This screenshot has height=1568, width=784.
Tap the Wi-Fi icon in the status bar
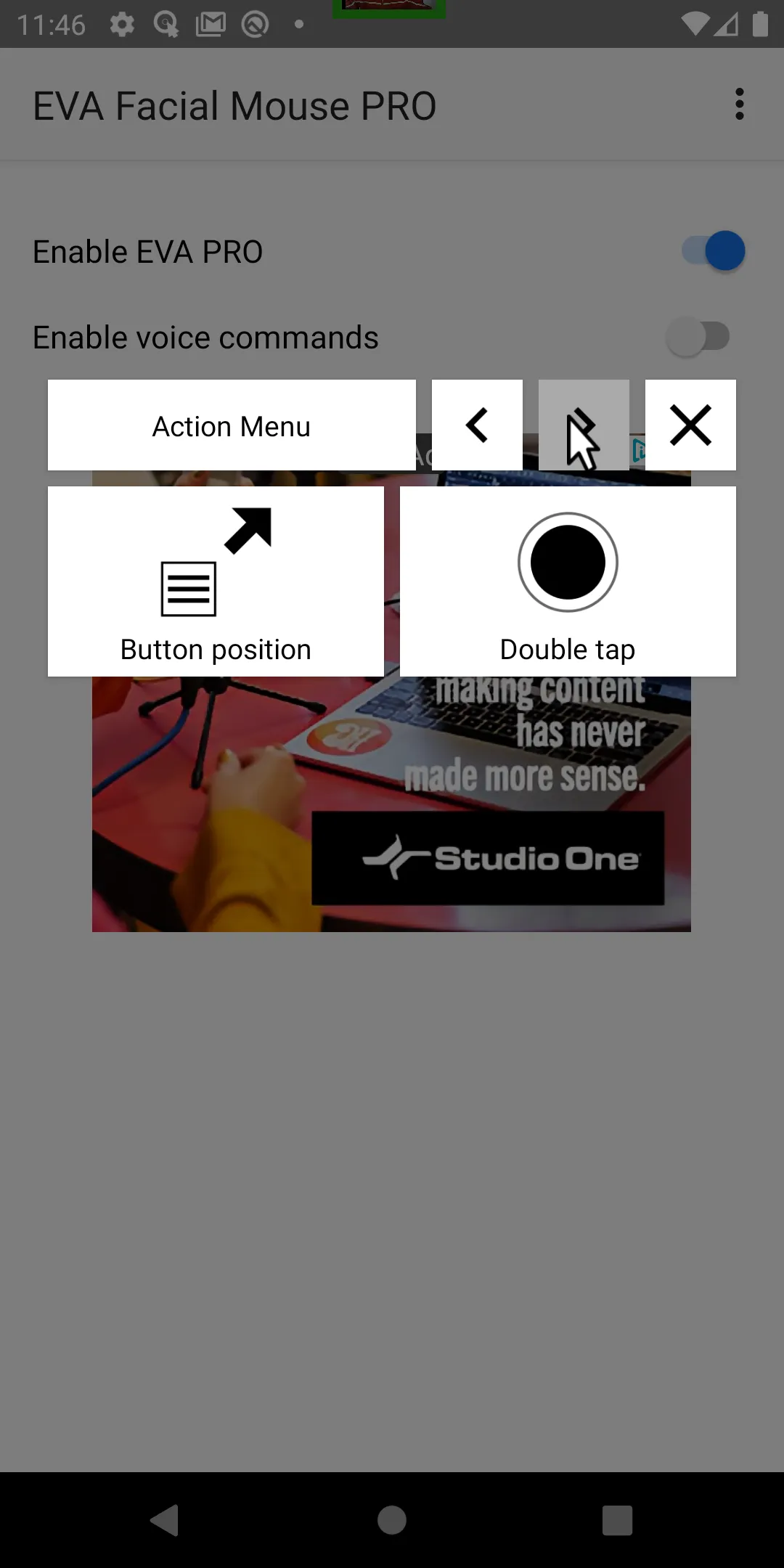(x=695, y=24)
